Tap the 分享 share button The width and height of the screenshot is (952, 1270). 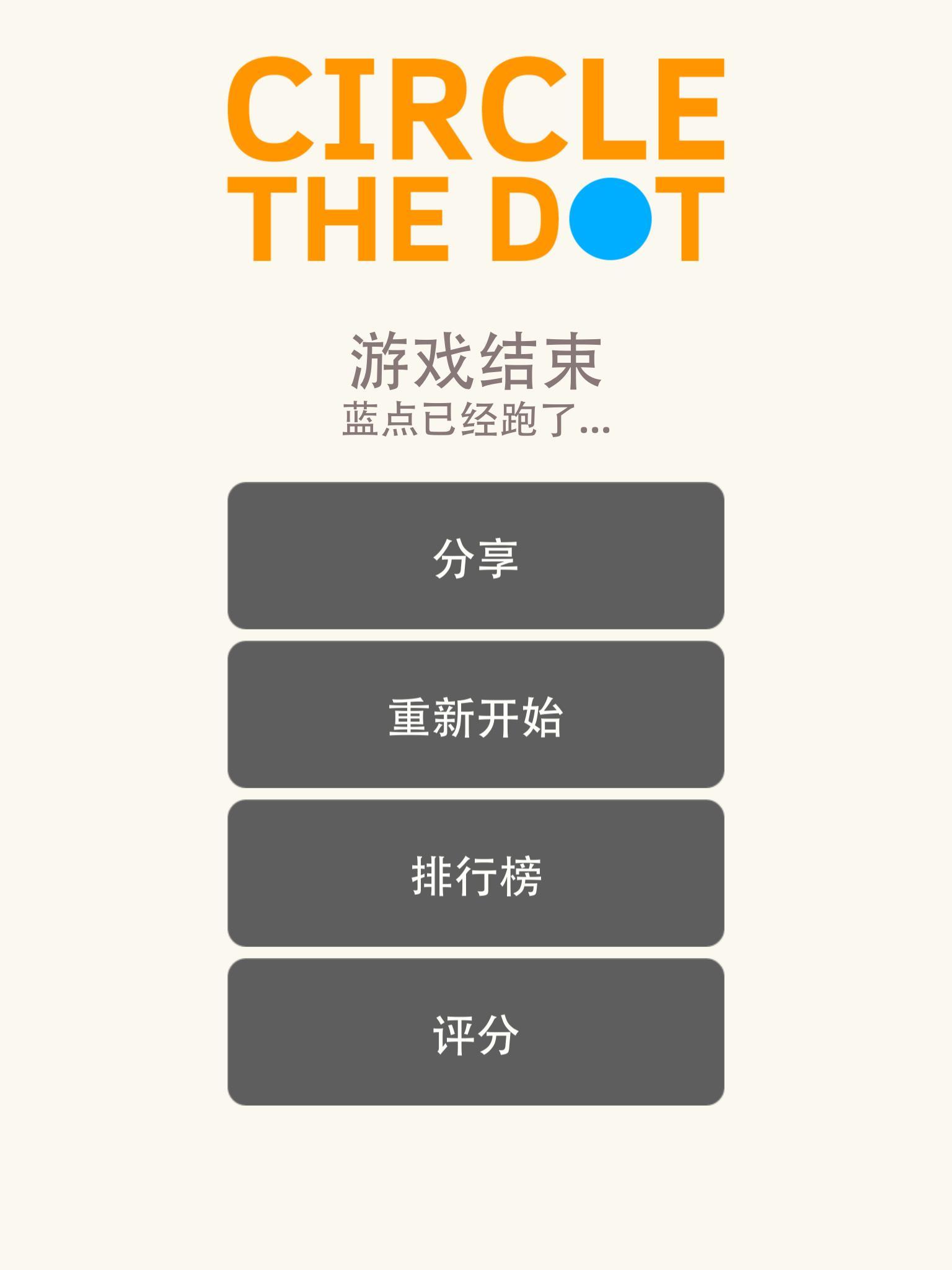476,555
